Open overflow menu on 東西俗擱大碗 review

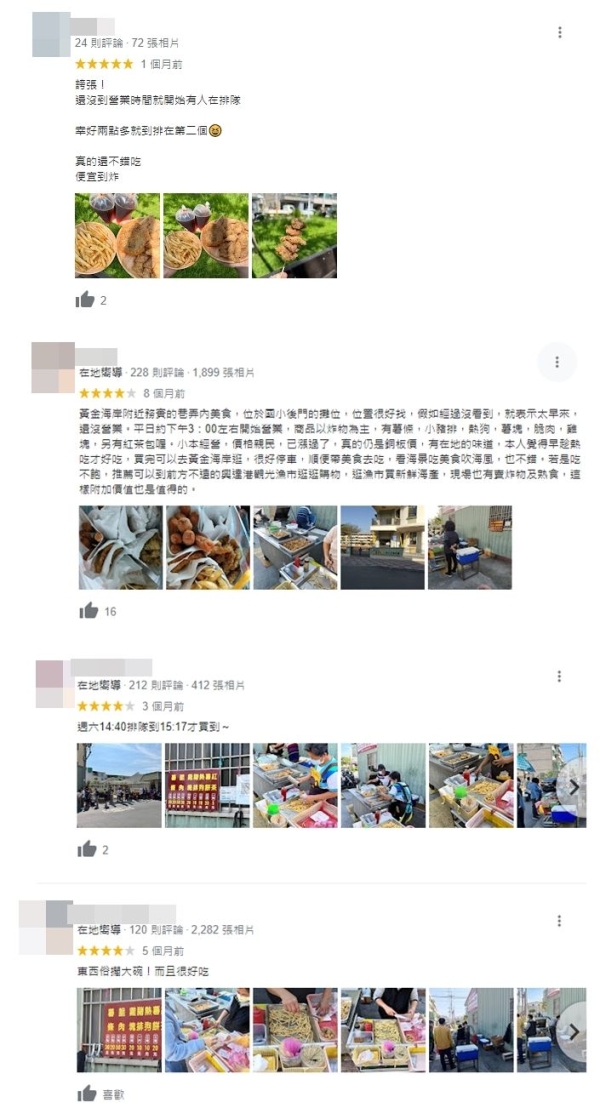tap(559, 921)
